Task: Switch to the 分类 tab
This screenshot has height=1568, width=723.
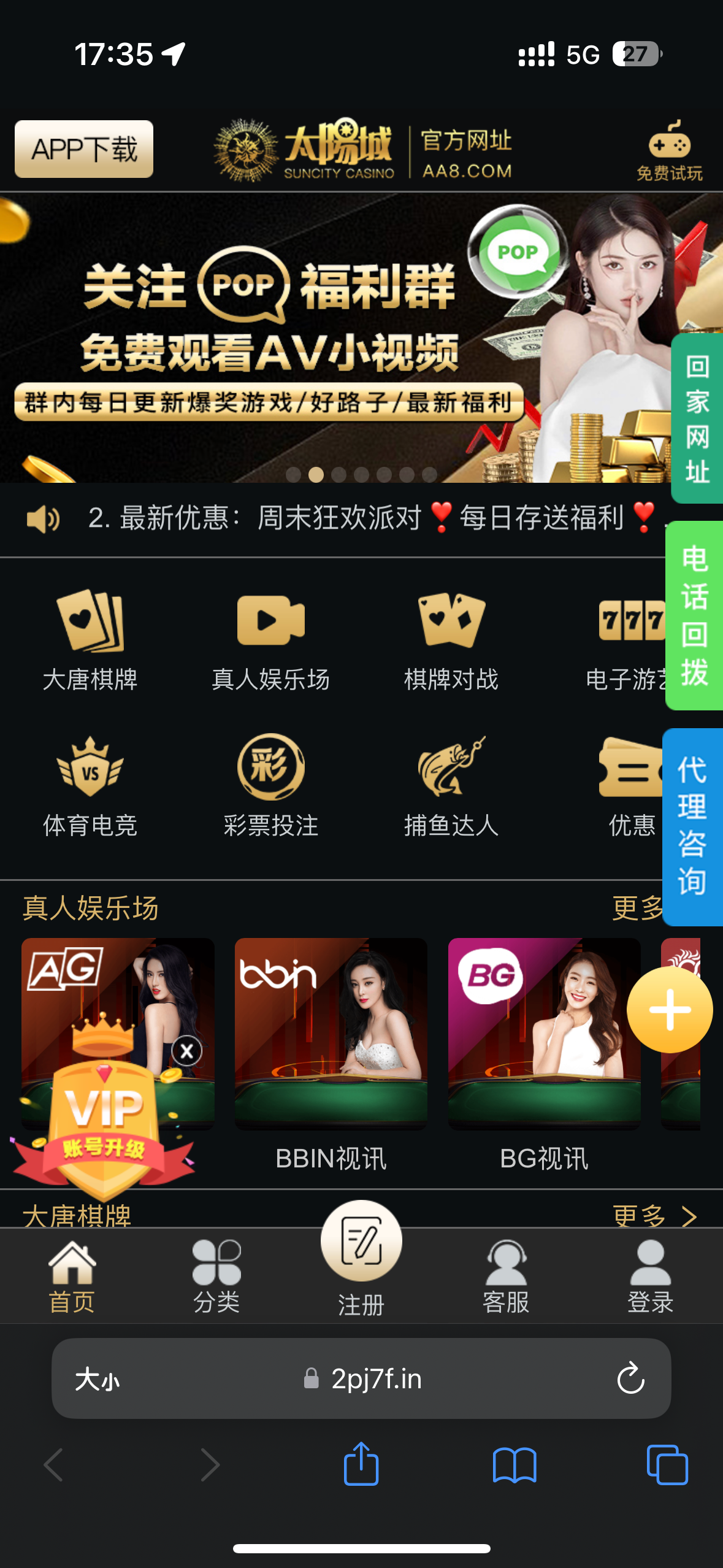Action: tap(216, 1276)
